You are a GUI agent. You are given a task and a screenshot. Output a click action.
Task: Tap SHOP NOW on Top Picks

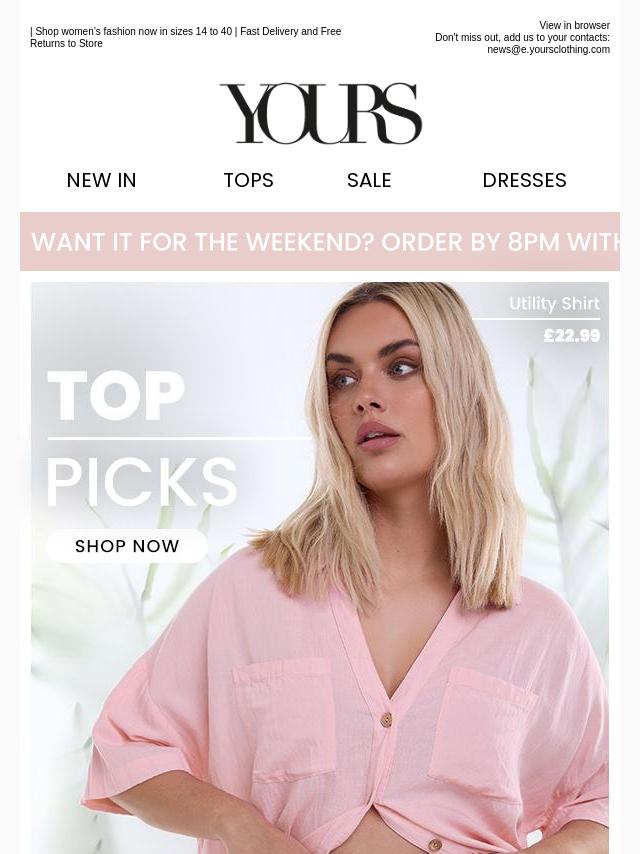click(127, 546)
